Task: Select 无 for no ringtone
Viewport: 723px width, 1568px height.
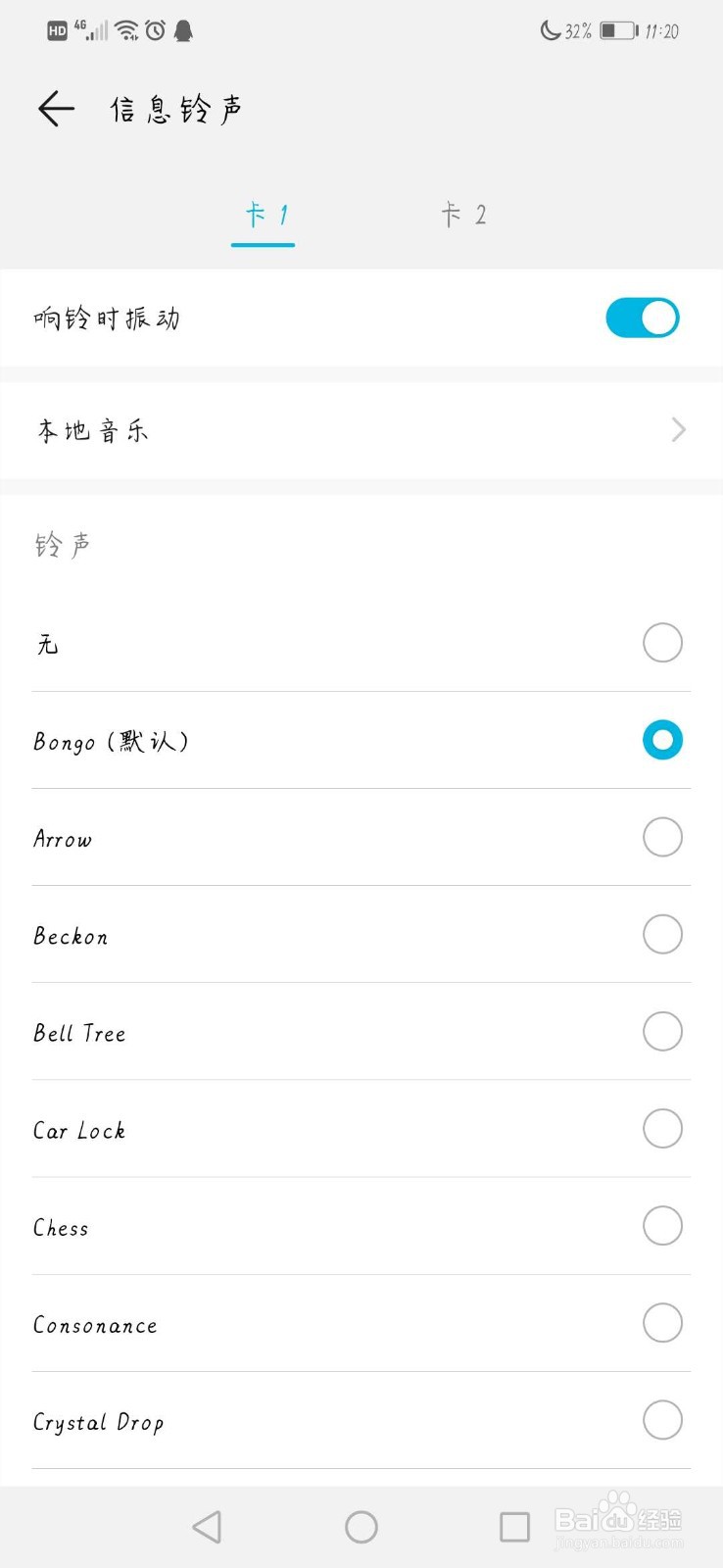Action: click(x=661, y=643)
